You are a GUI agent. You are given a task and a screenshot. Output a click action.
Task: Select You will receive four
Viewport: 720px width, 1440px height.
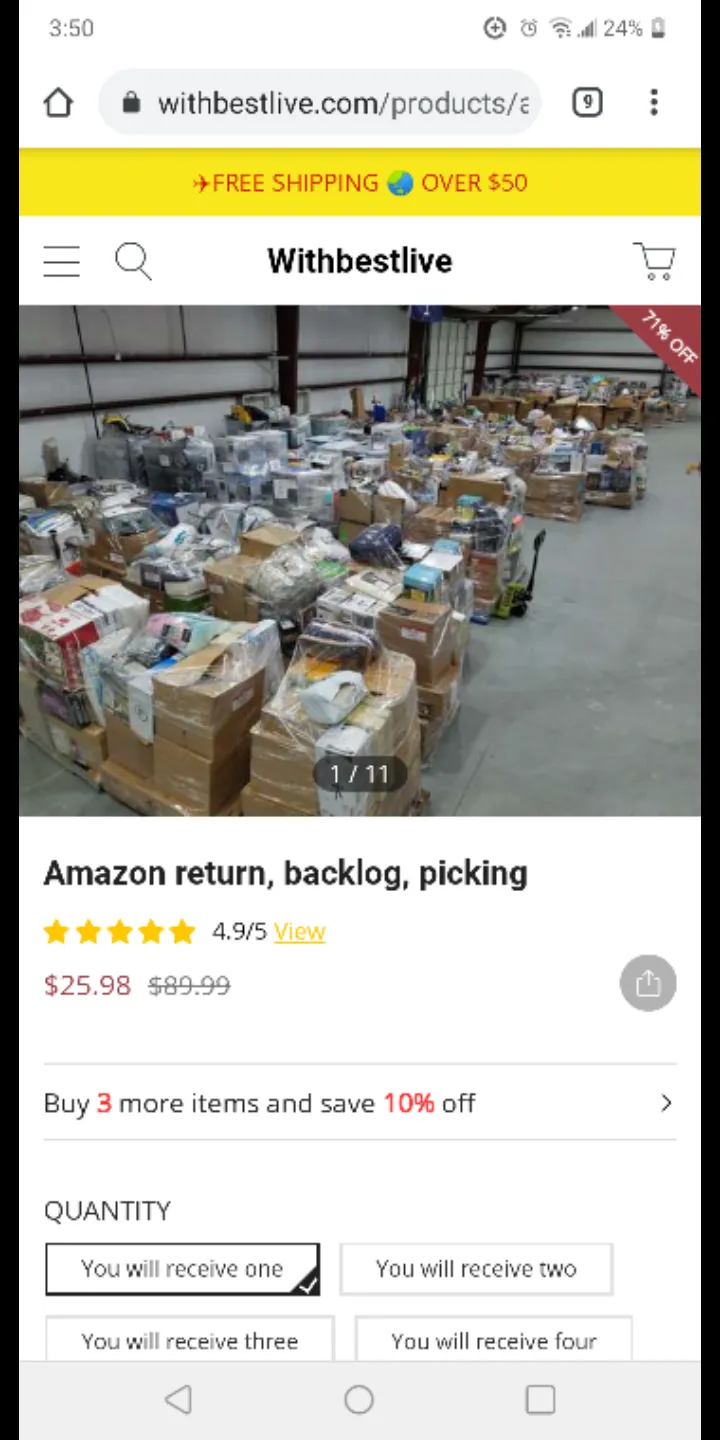coord(494,1340)
